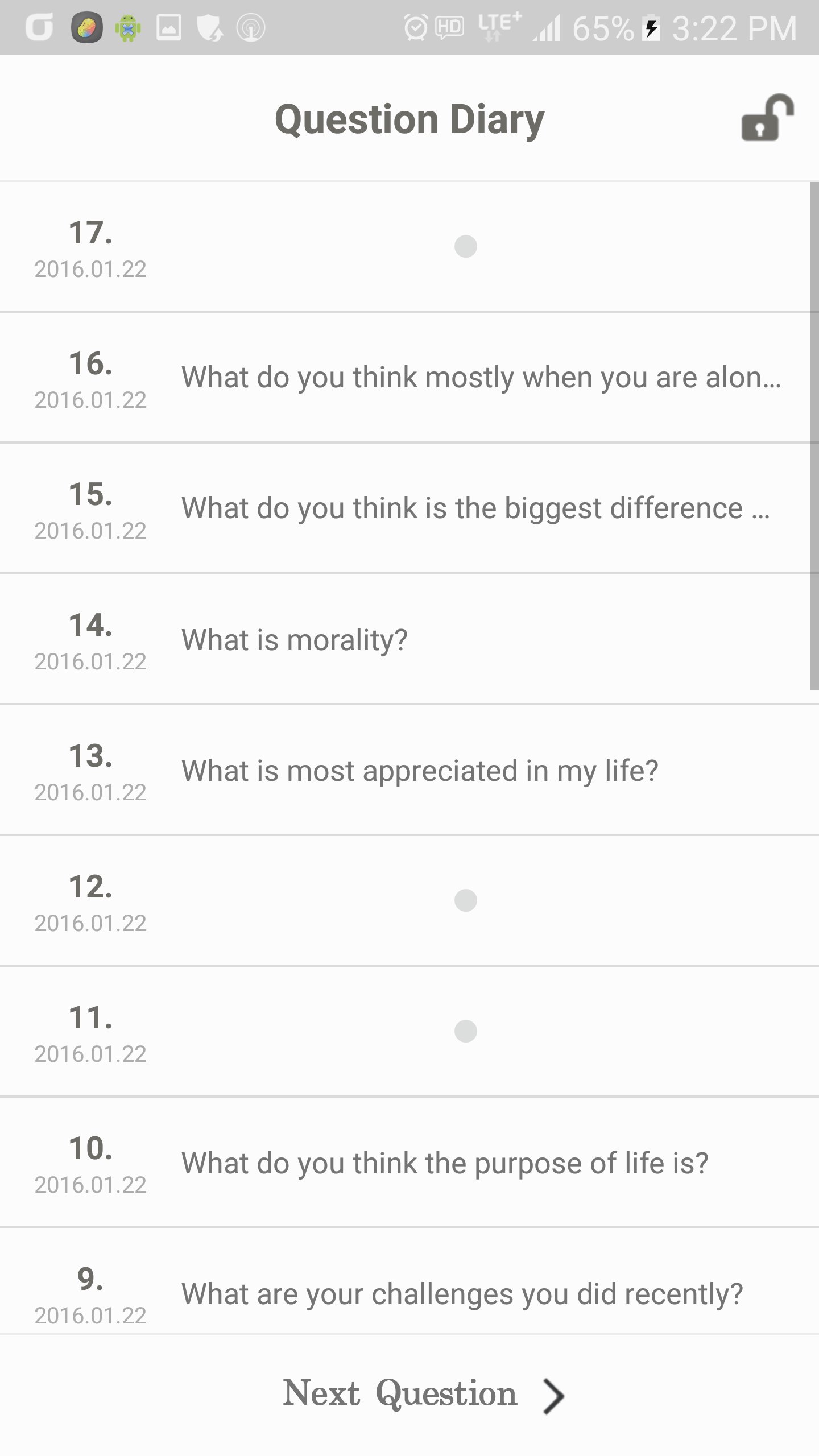Open entry 16 about thinking when alone
This screenshot has height=1456, width=819.
(x=409, y=378)
